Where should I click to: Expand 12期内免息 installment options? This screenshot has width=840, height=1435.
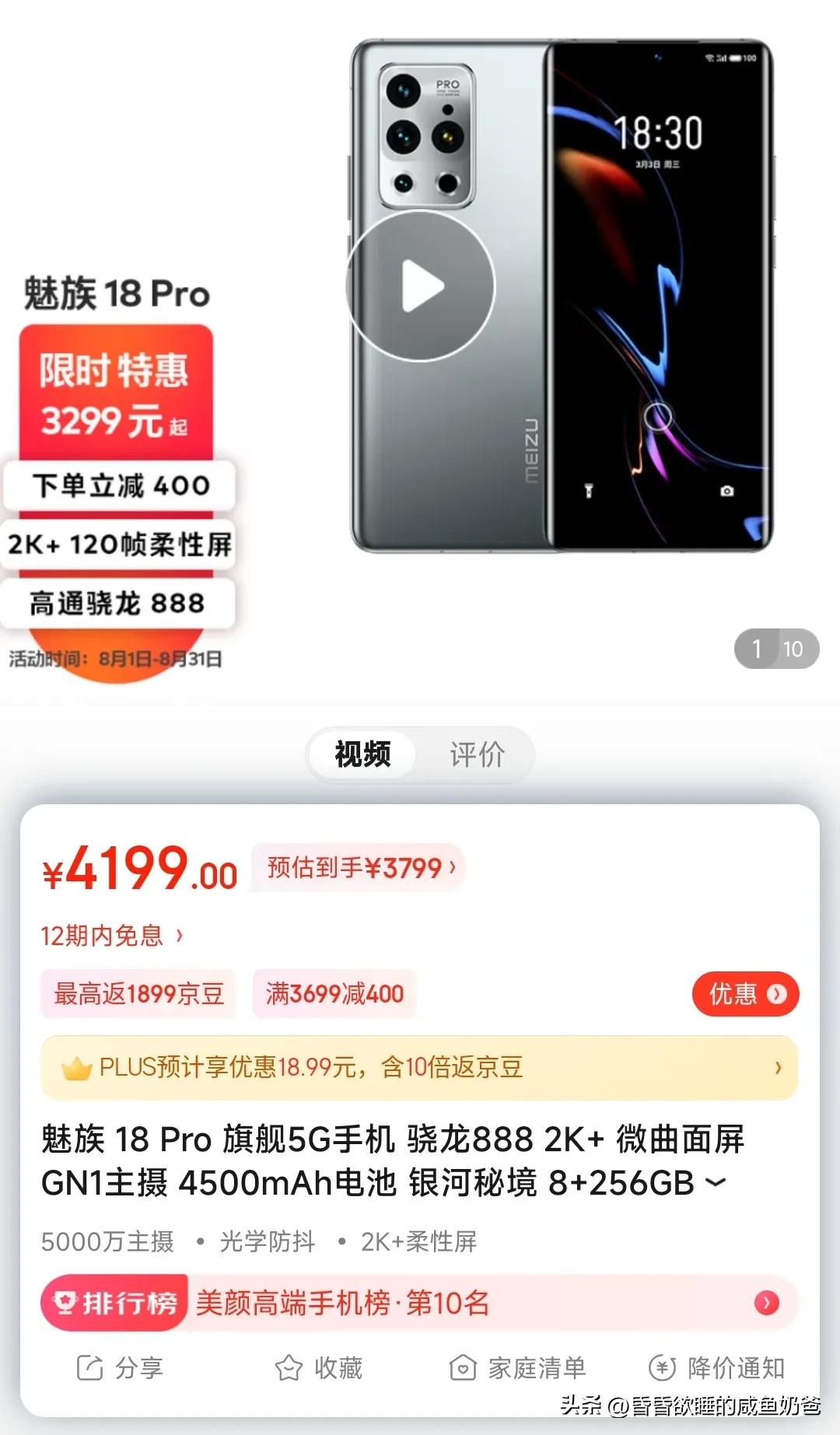click(x=113, y=936)
